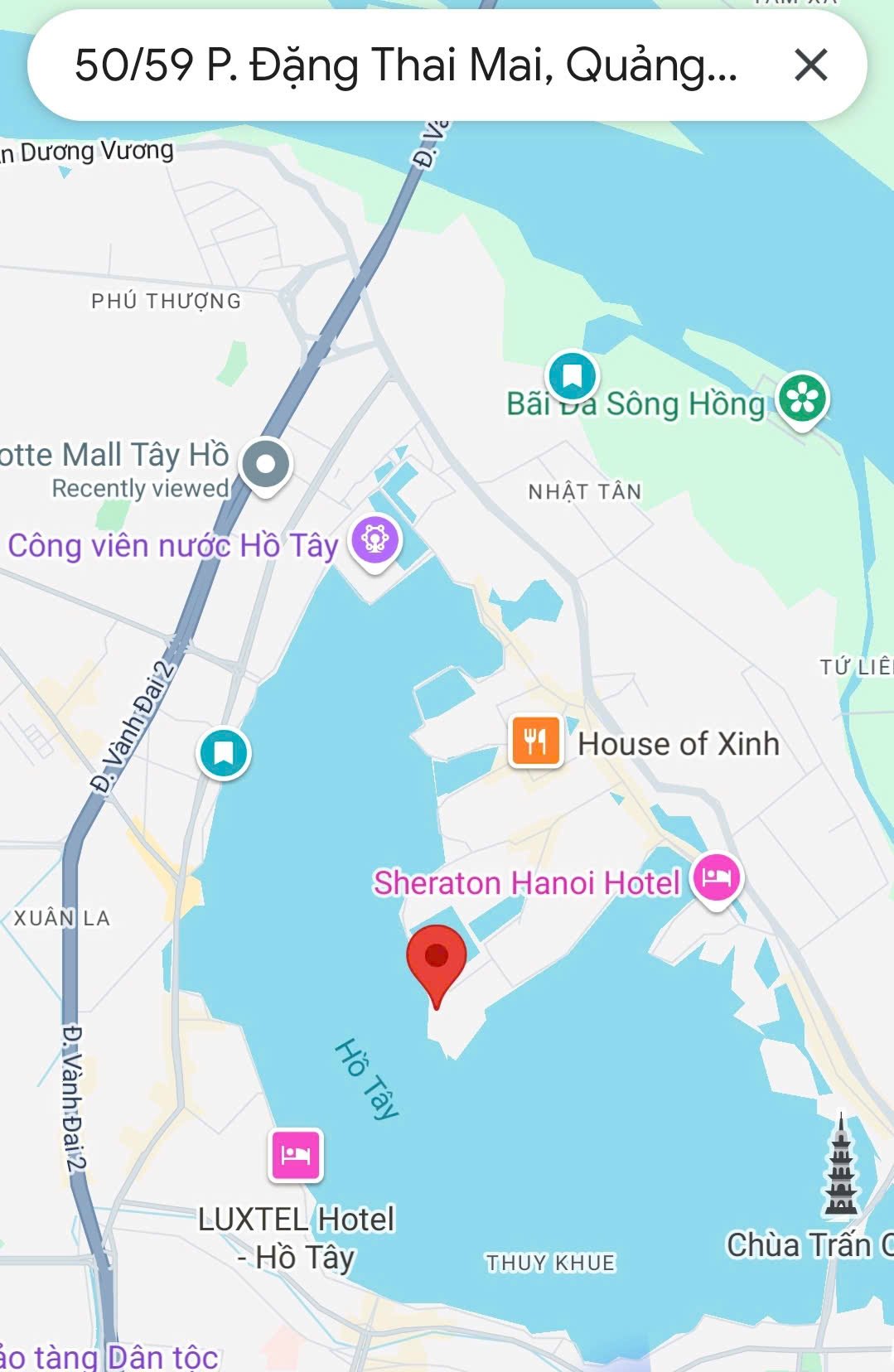Screen dimensions: 894x1372
Task: Open the Sheraton Hanoi Hotel marker
Action: pyautogui.click(x=717, y=878)
